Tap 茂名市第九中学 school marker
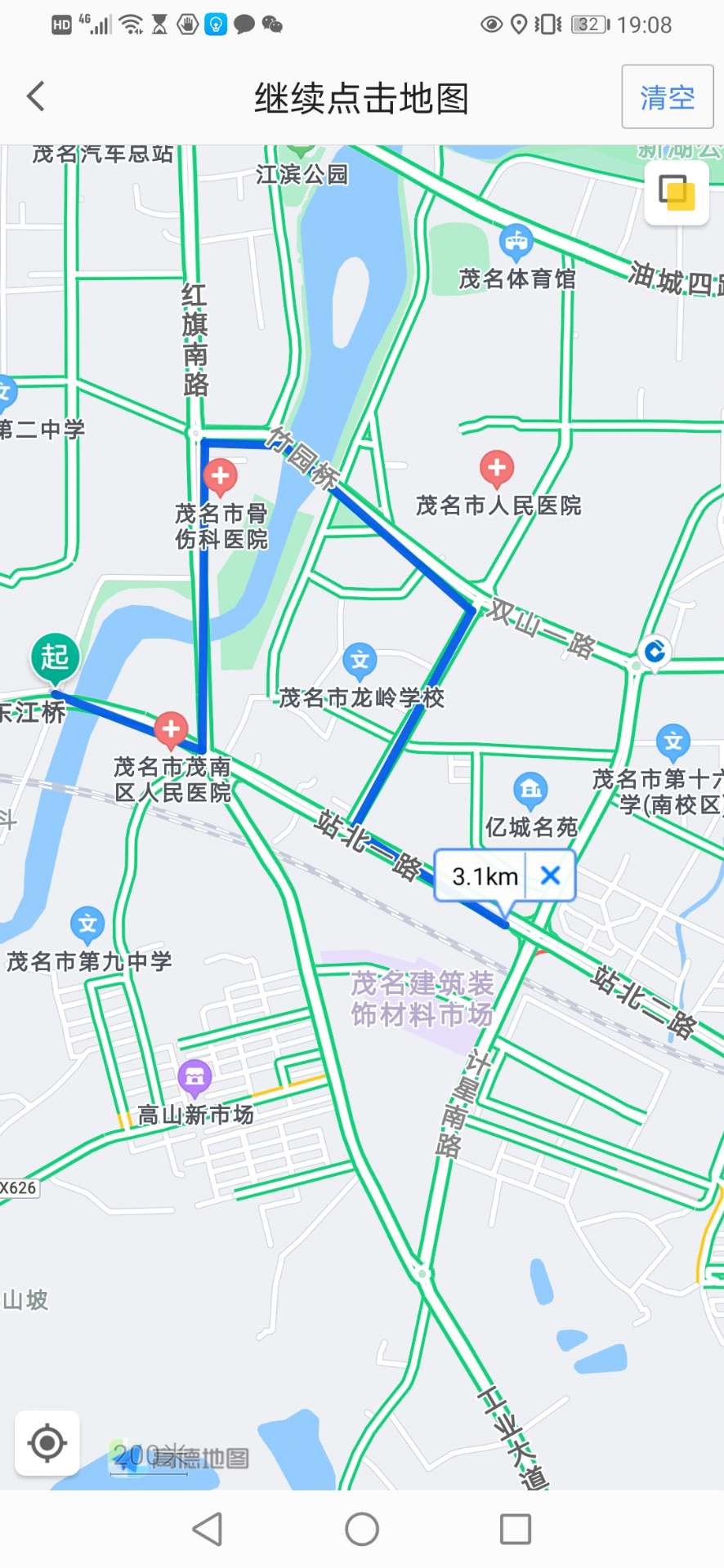This screenshot has height=1568, width=724. pyautogui.click(x=87, y=924)
